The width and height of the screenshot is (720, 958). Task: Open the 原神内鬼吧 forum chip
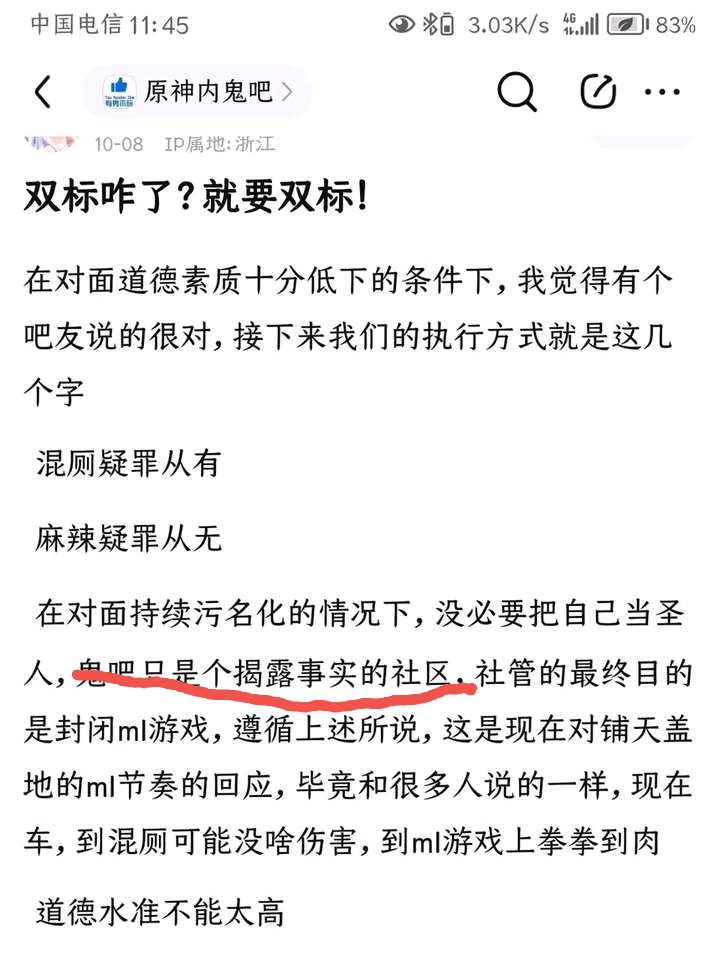coord(197,93)
